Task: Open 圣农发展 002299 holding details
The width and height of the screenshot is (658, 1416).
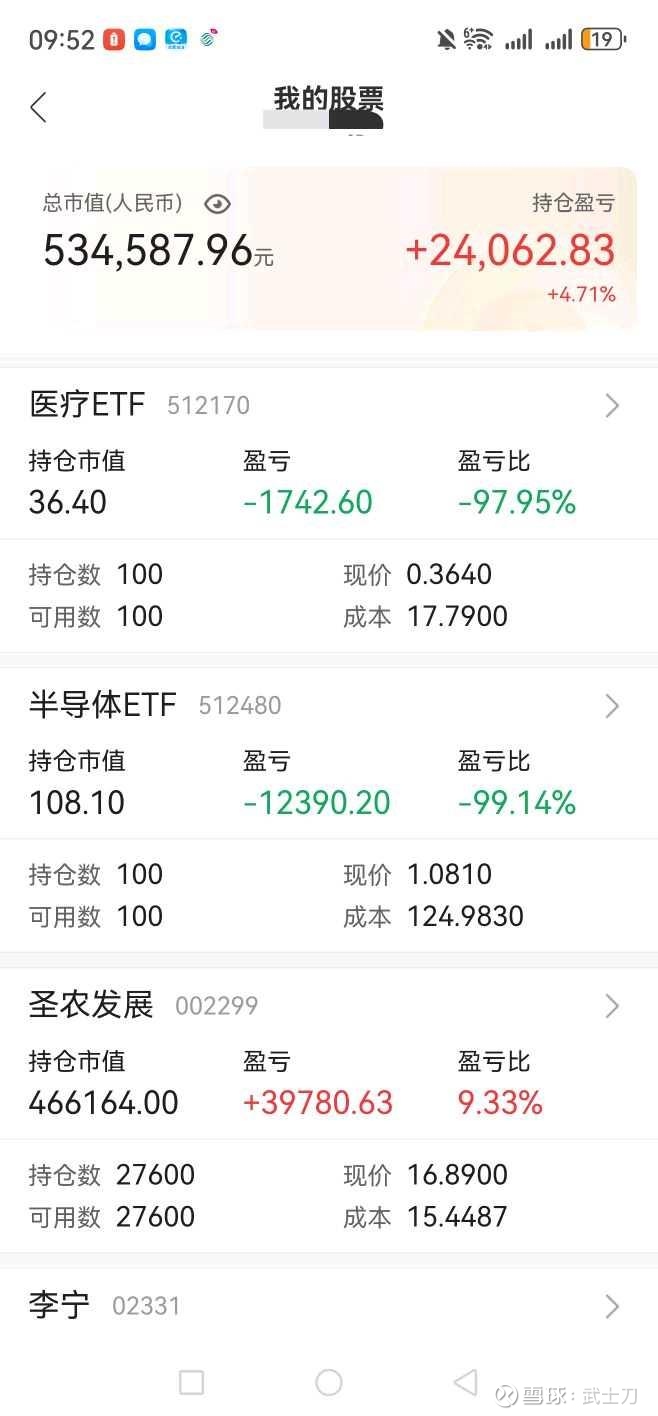Action: click(329, 1005)
